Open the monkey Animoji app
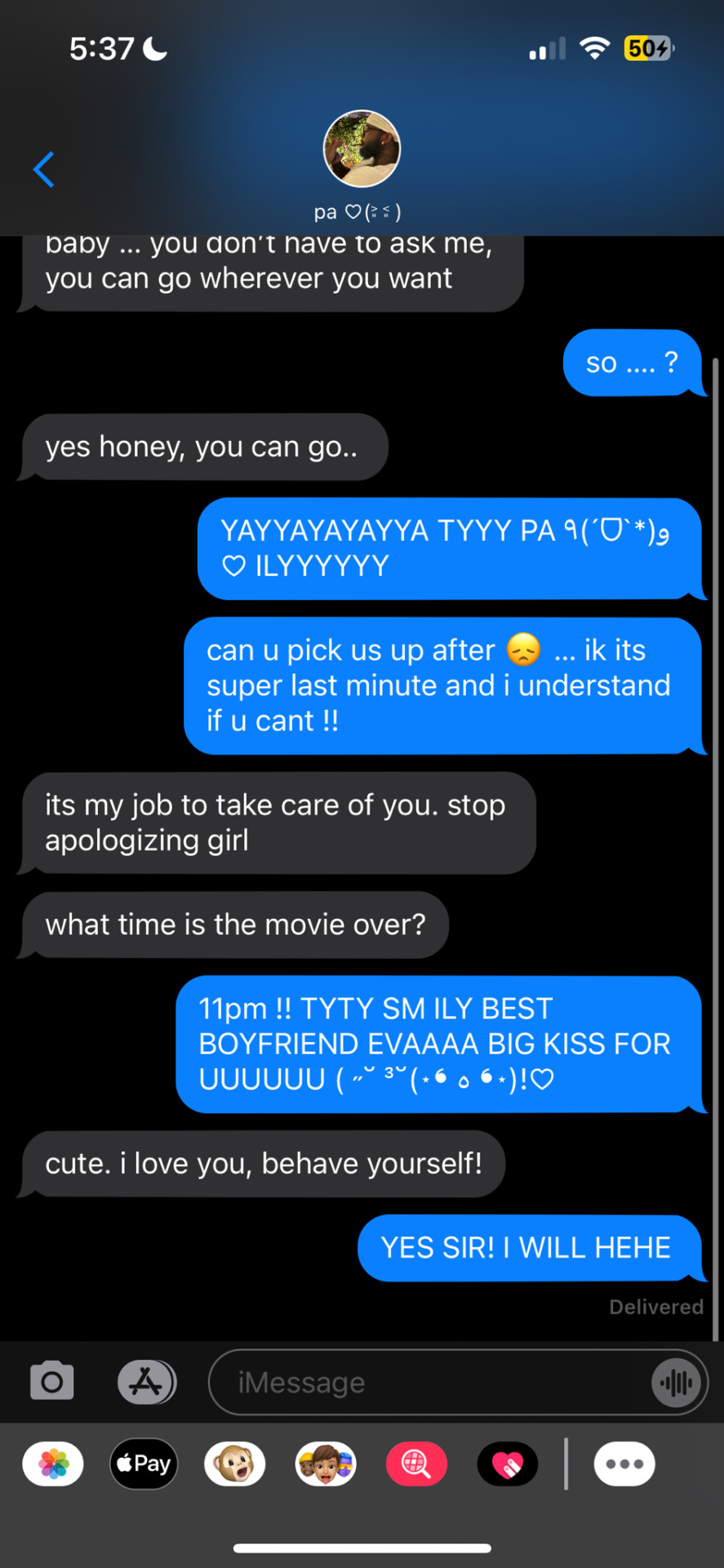Screen dimensions: 724x1568 [235, 1464]
